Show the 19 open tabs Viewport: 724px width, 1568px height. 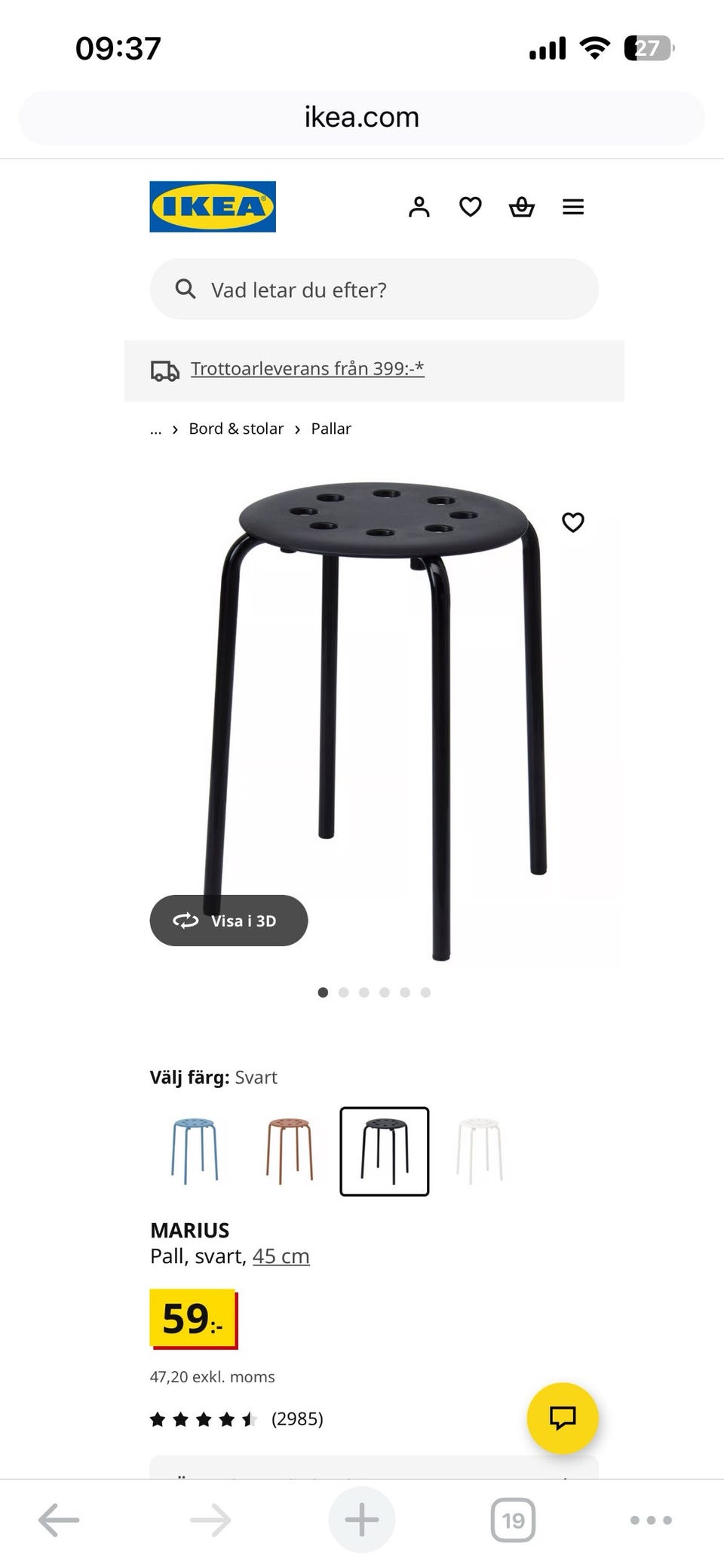tap(514, 1520)
